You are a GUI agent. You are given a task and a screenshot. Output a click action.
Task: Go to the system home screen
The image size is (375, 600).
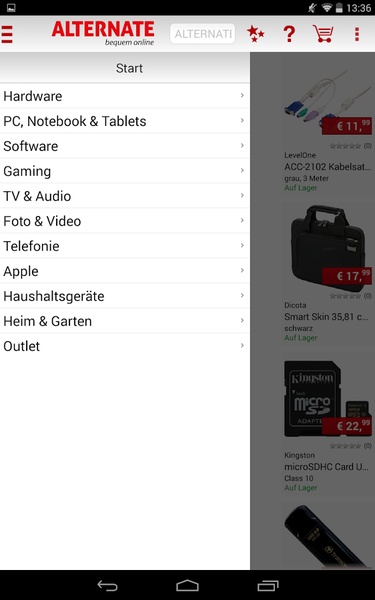pyautogui.click(x=188, y=585)
